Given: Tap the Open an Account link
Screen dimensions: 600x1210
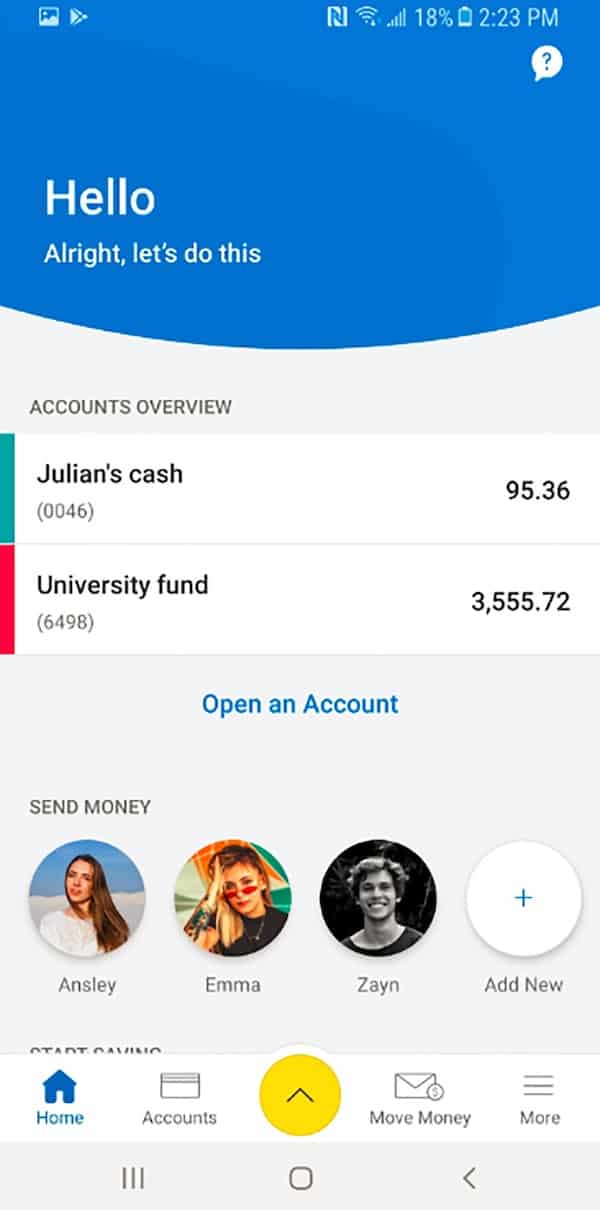Looking at the screenshot, I should tap(300, 704).
